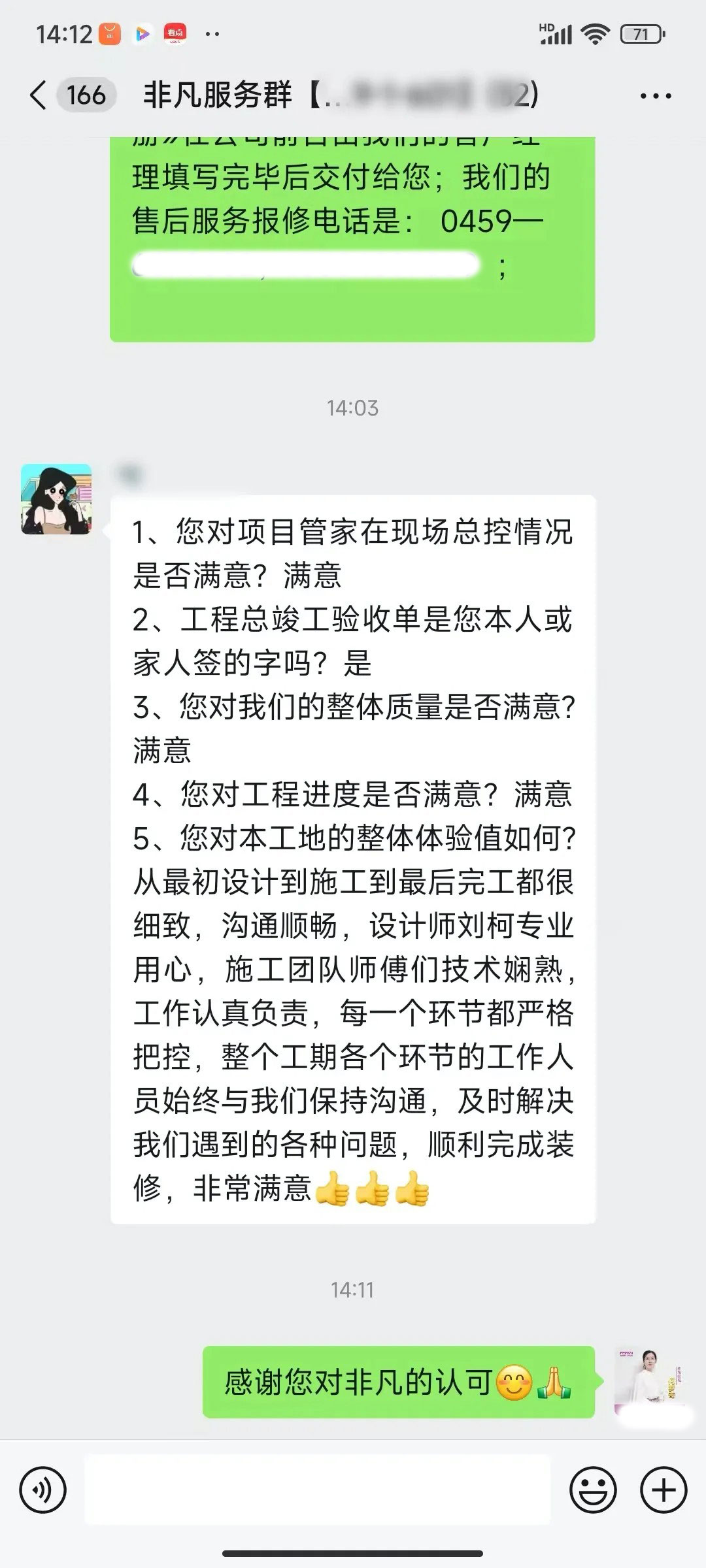
Task: Open the emoji picker
Action: pos(593,1490)
